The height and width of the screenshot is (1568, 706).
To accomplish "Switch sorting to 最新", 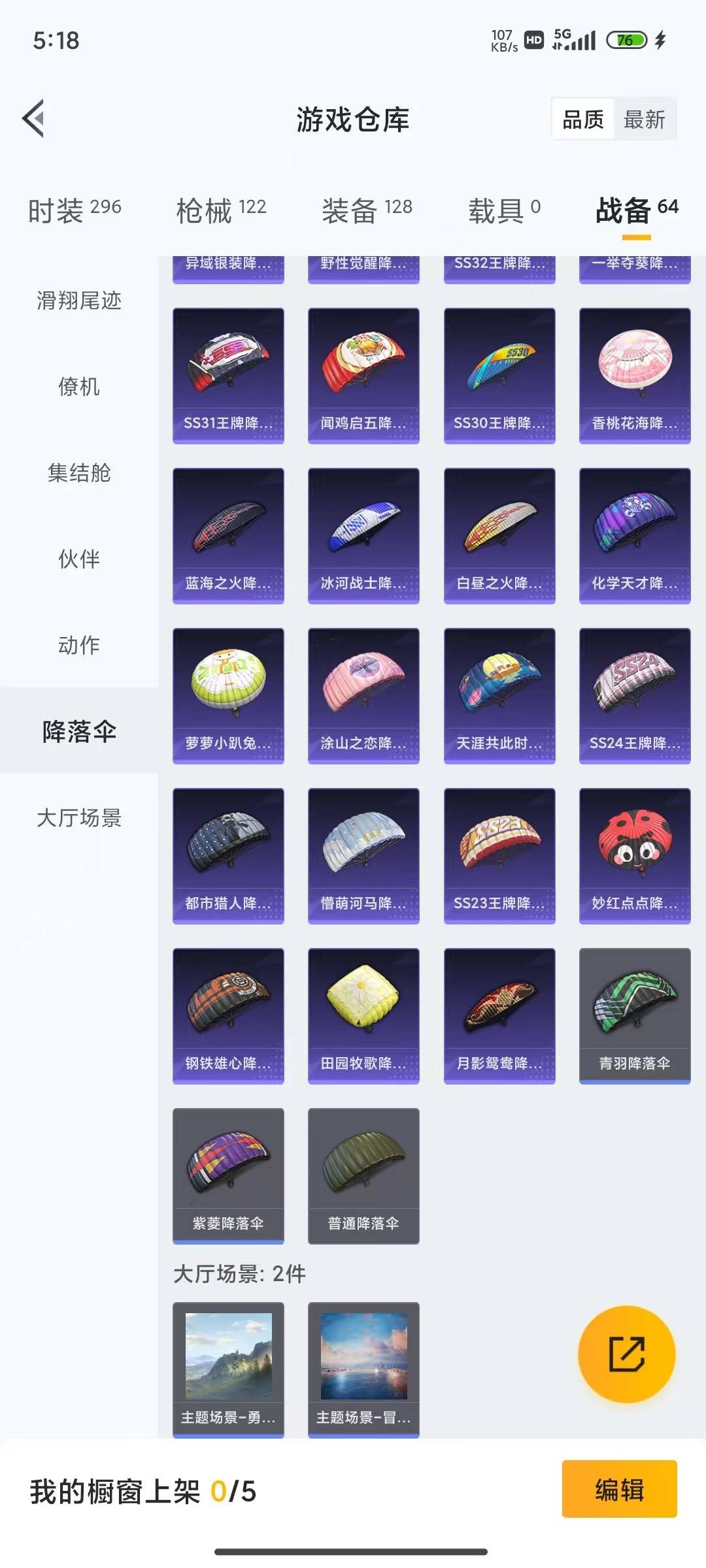I will (645, 120).
